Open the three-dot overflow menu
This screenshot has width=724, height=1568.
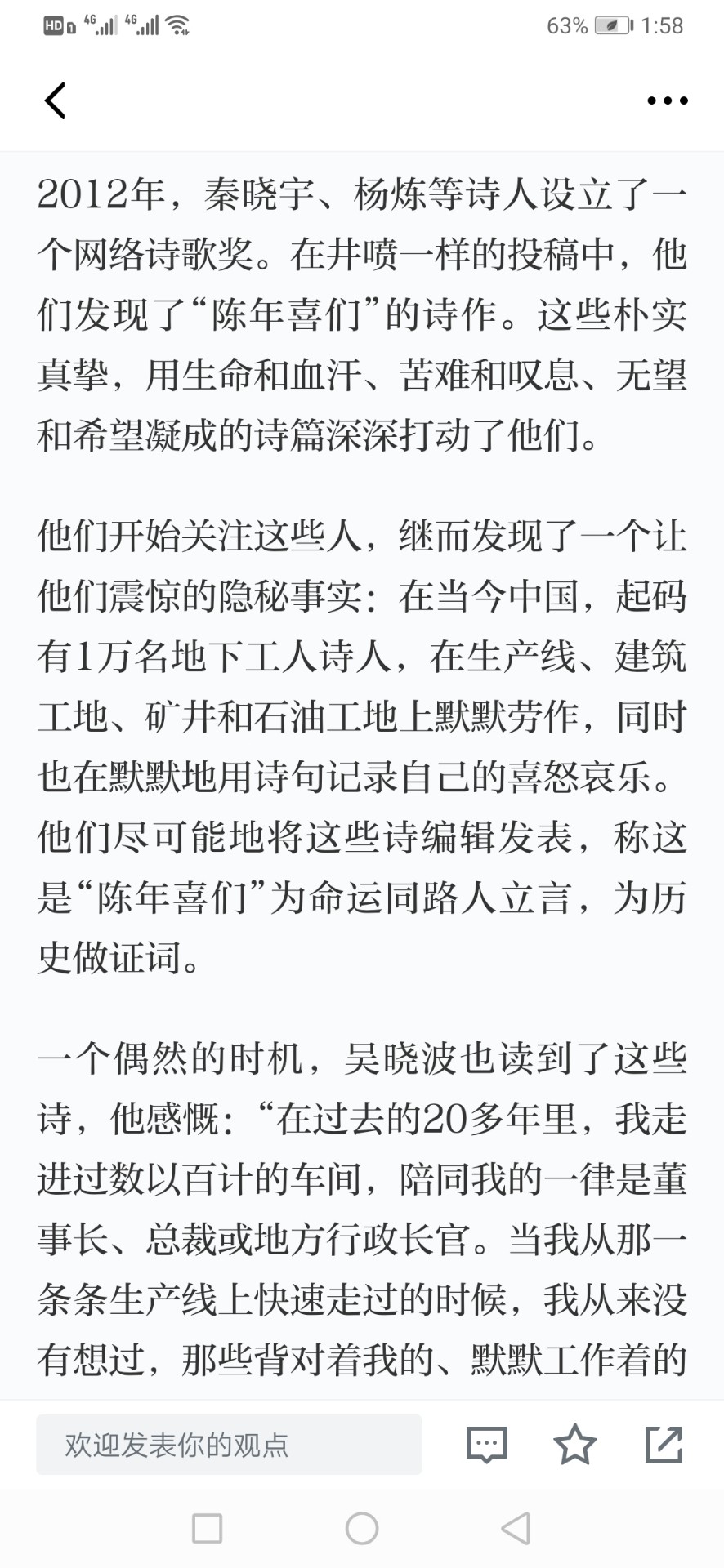[667, 100]
